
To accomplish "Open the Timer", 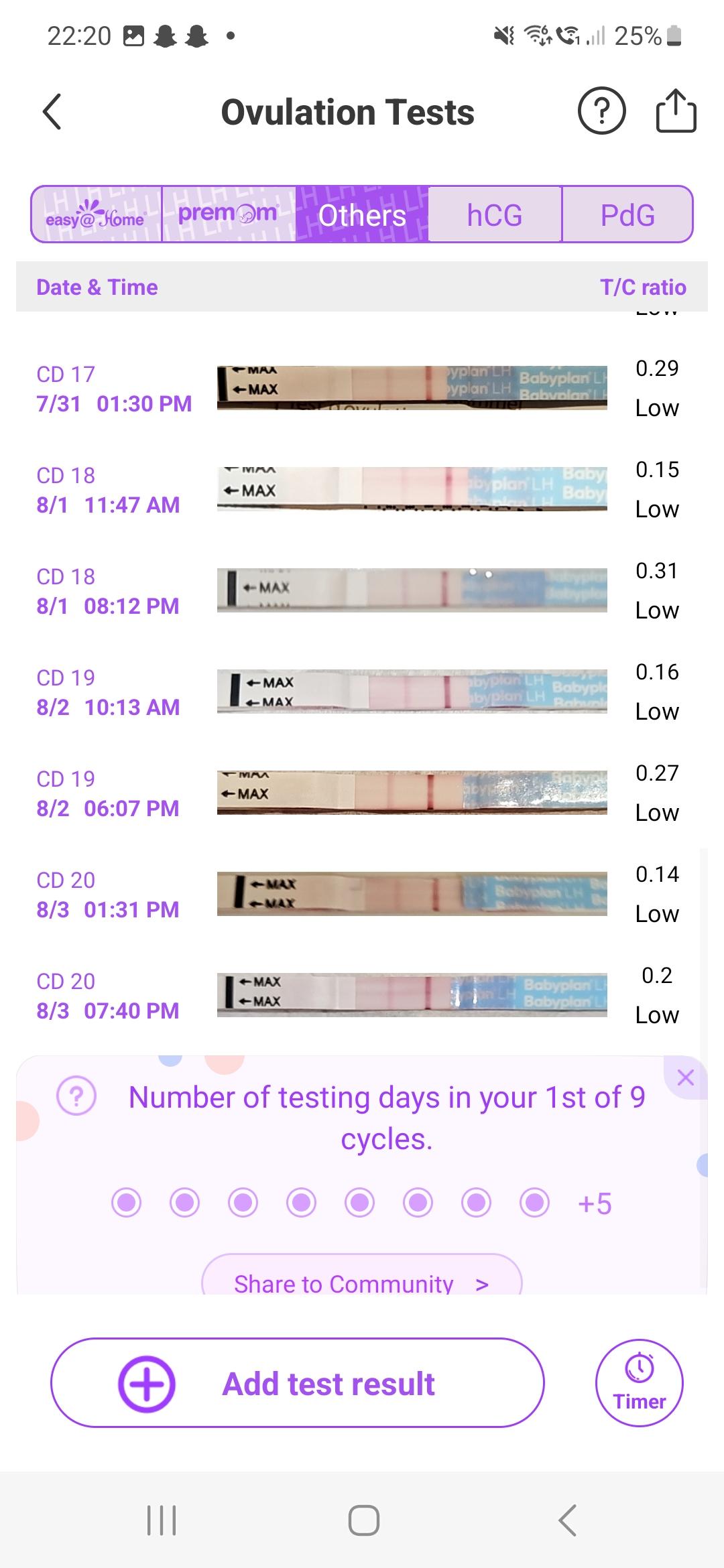I will tap(639, 1383).
